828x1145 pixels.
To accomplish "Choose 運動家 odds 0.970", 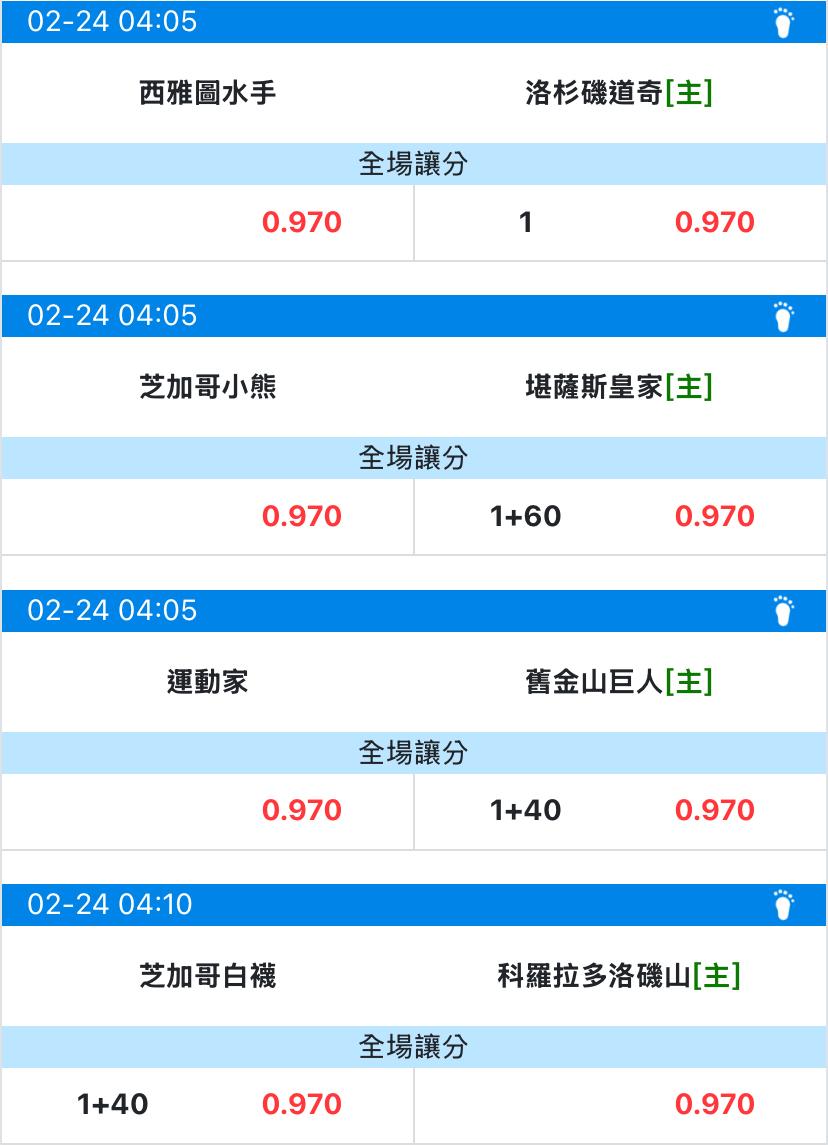I will 302,810.
